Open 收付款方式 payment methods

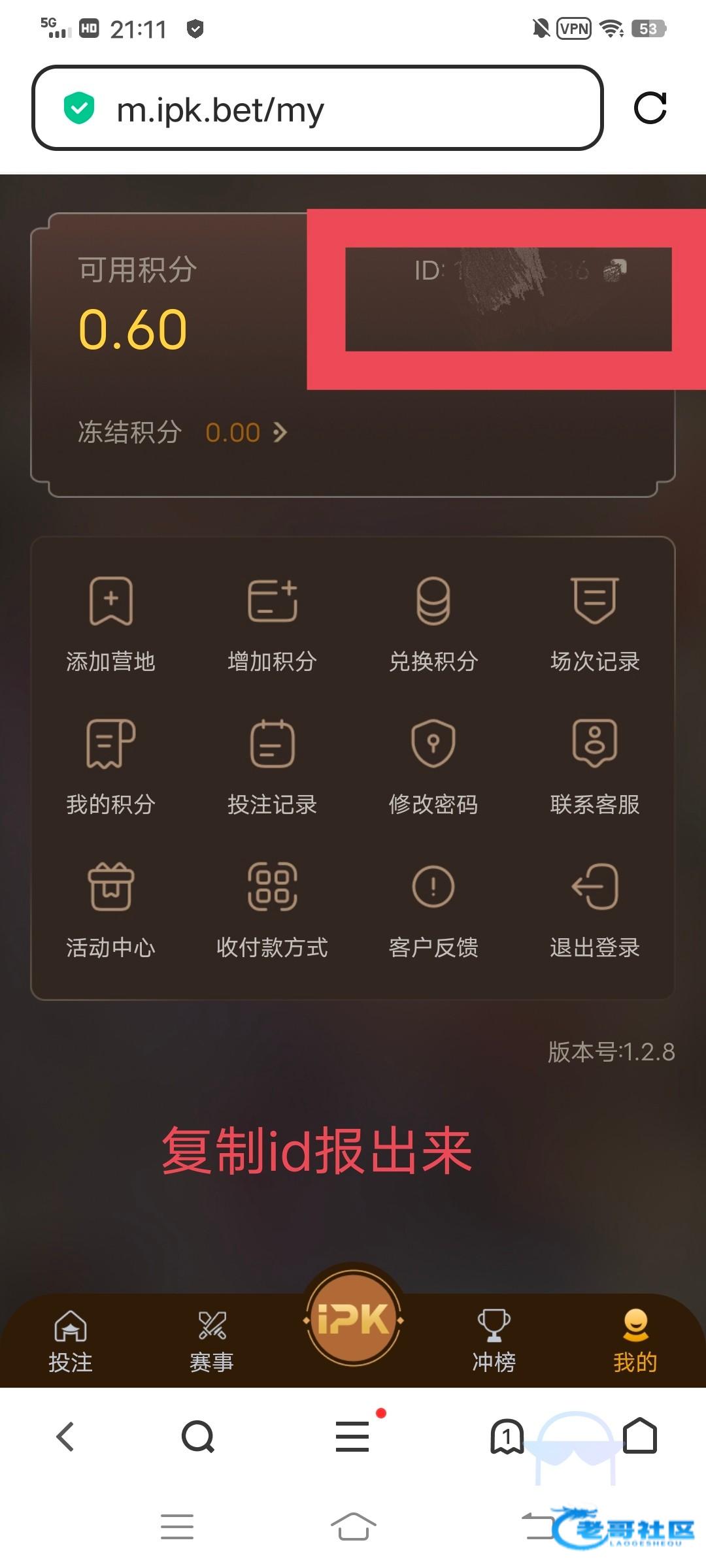point(272,909)
